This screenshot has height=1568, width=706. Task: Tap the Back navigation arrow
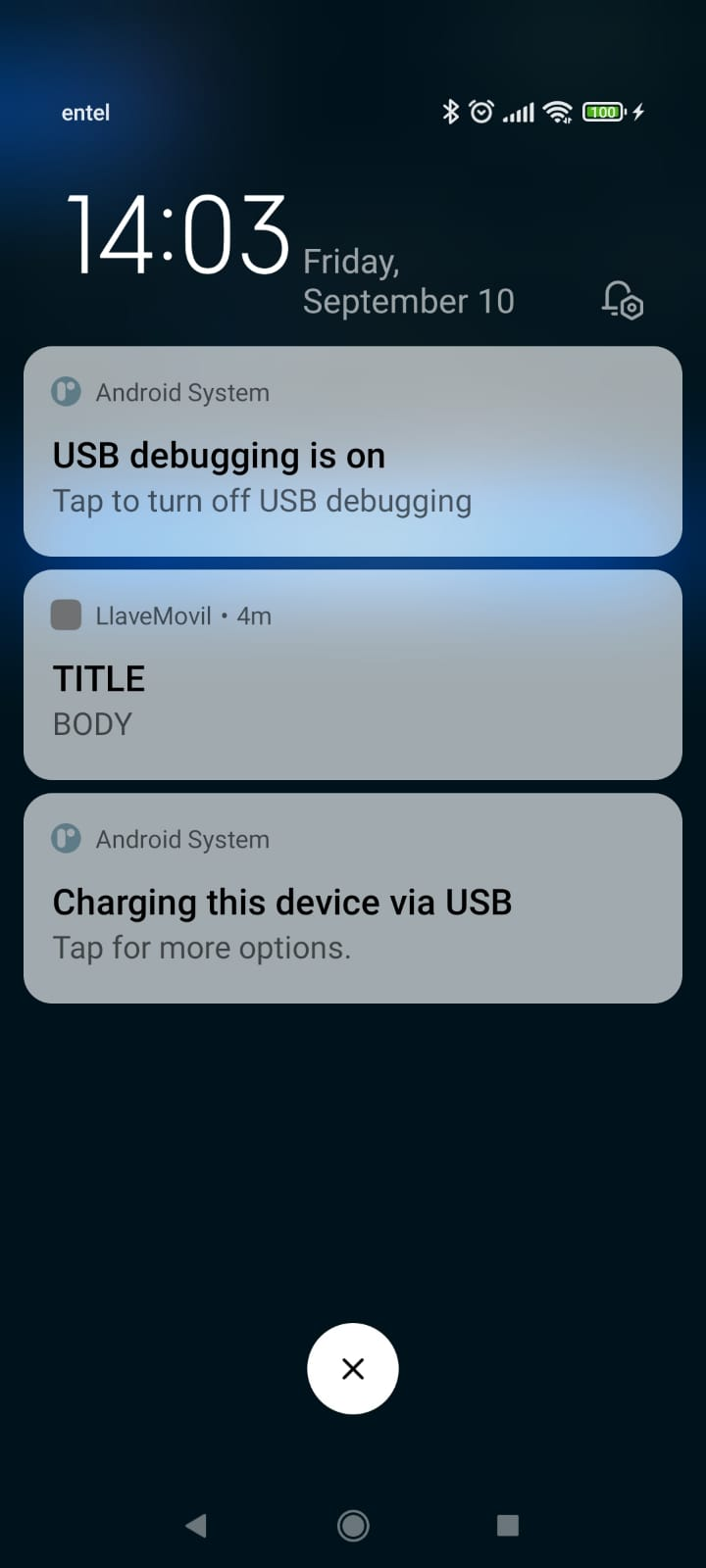pos(196,1525)
